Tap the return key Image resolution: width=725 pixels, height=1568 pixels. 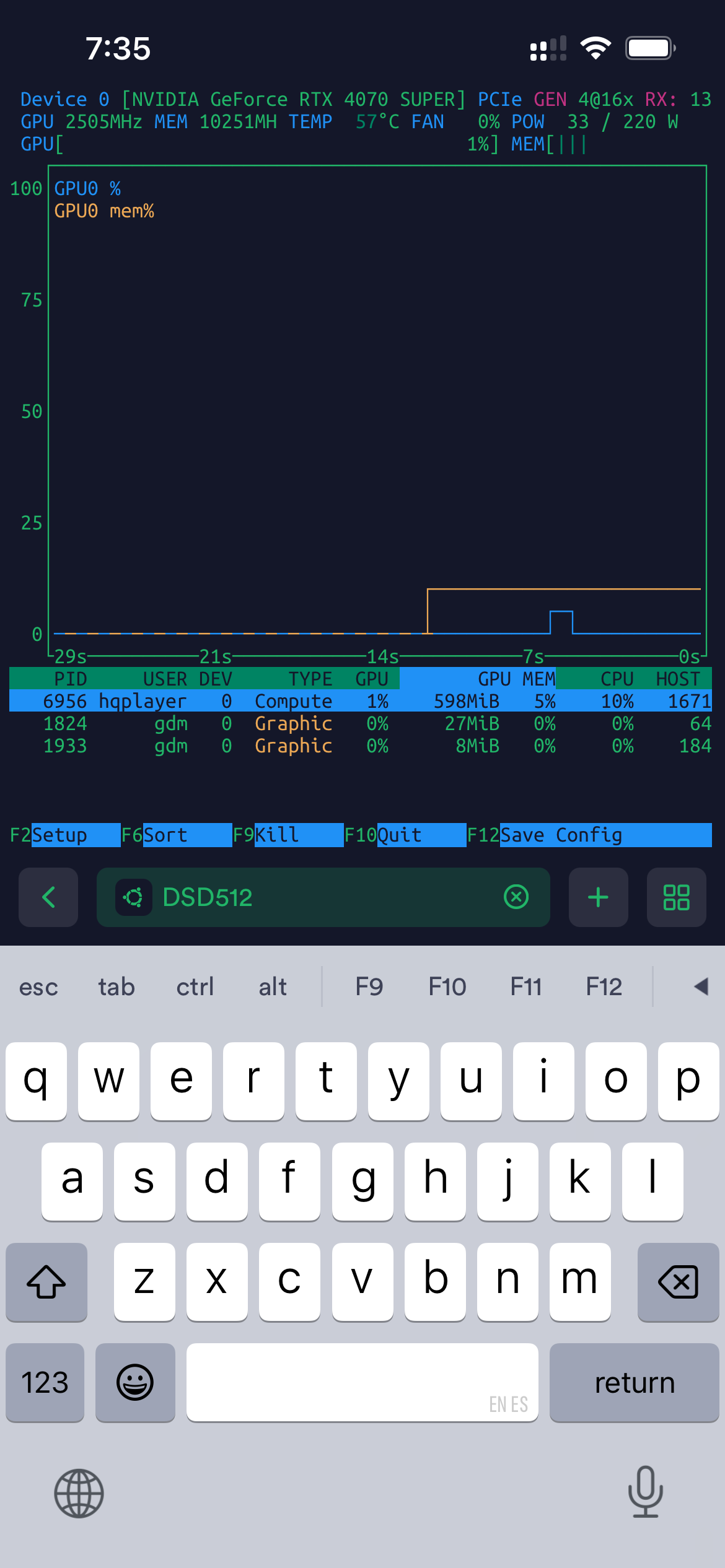click(635, 1382)
